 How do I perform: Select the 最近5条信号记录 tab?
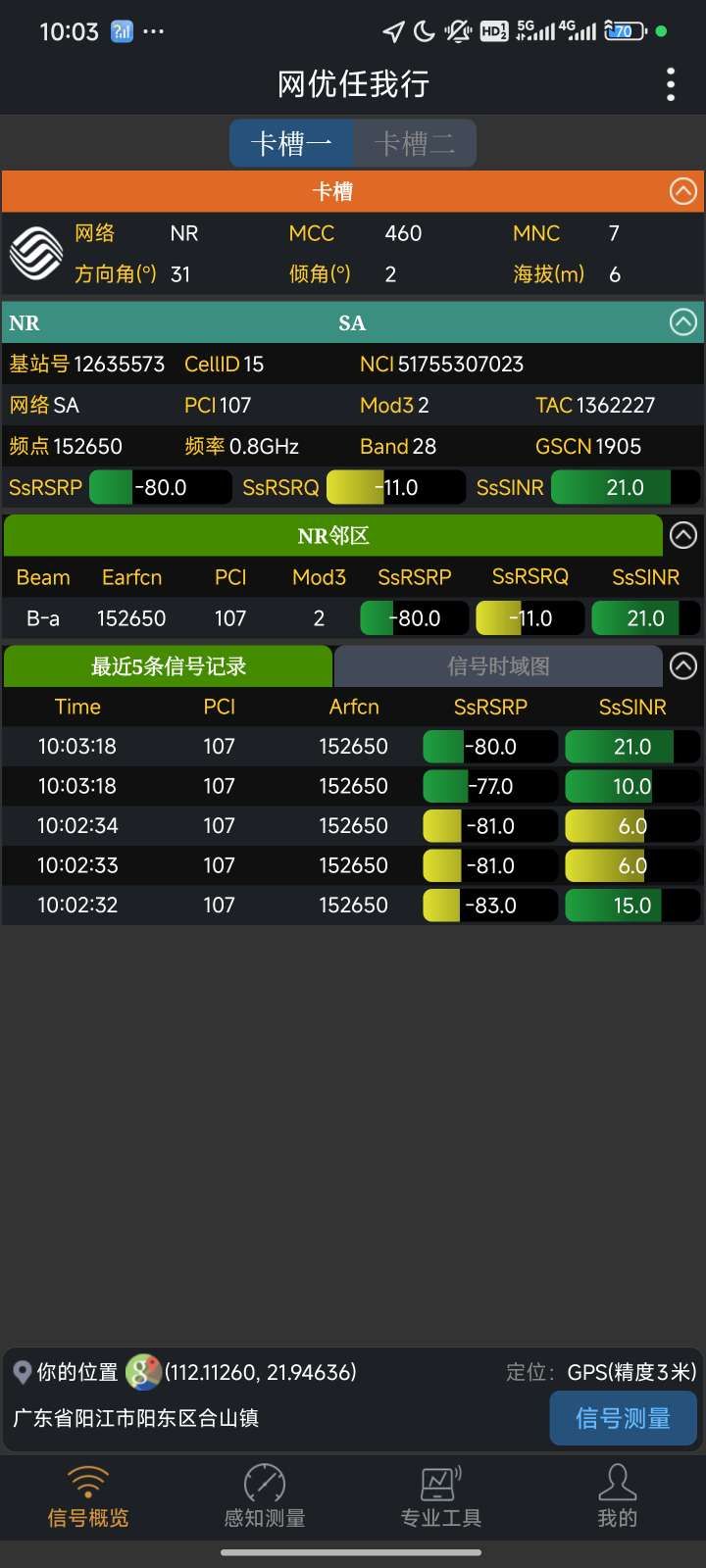(x=169, y=666)
